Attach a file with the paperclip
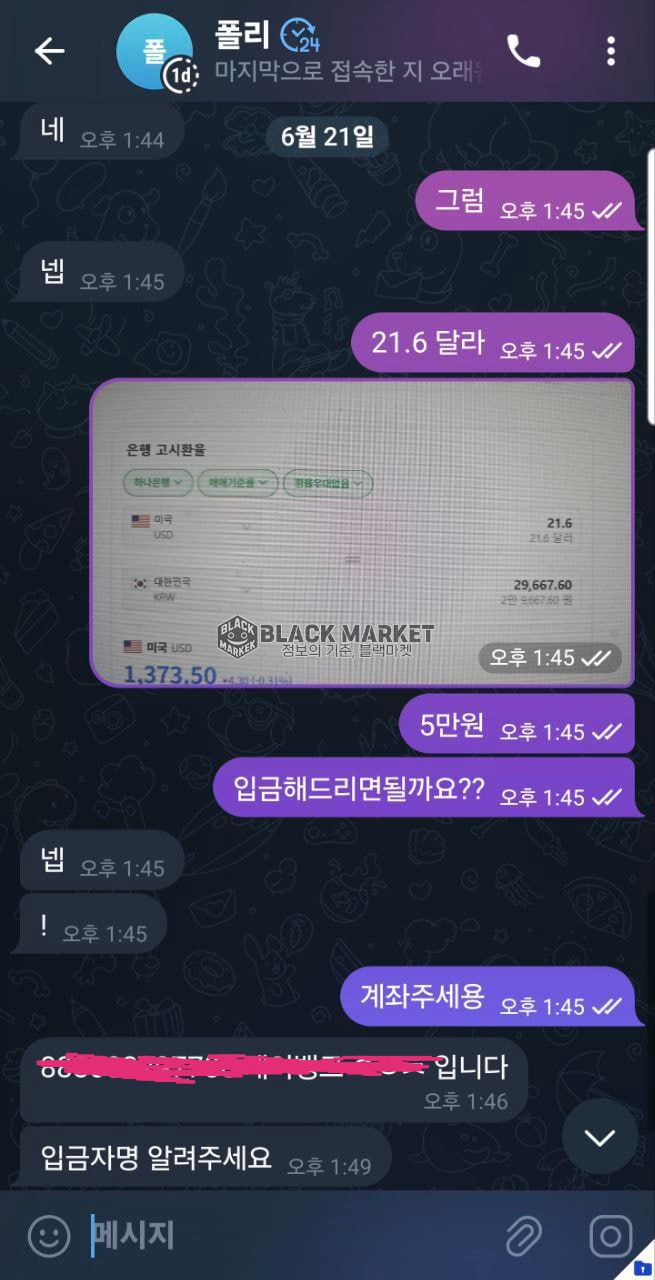Viewport: 655px width, 1280px height. (x=523, y=1237)
